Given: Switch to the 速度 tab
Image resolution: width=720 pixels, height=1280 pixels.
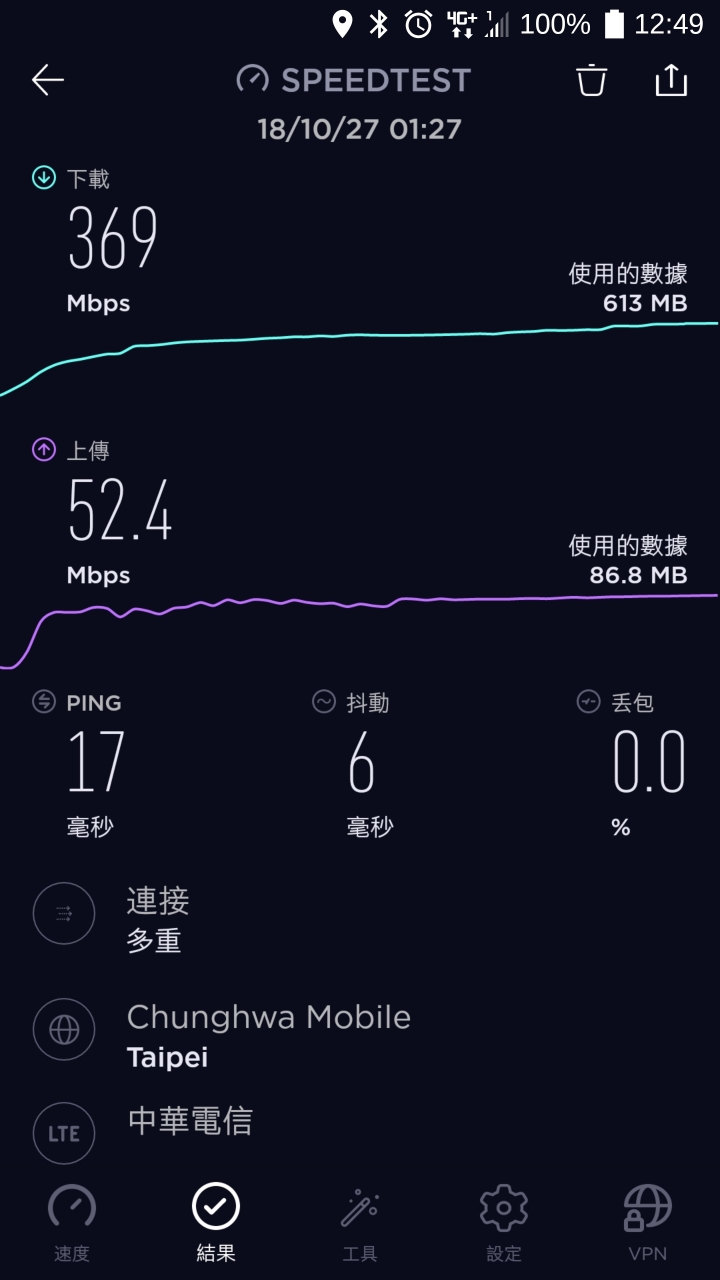Looking at the screenshot, I should point(72,1222).
